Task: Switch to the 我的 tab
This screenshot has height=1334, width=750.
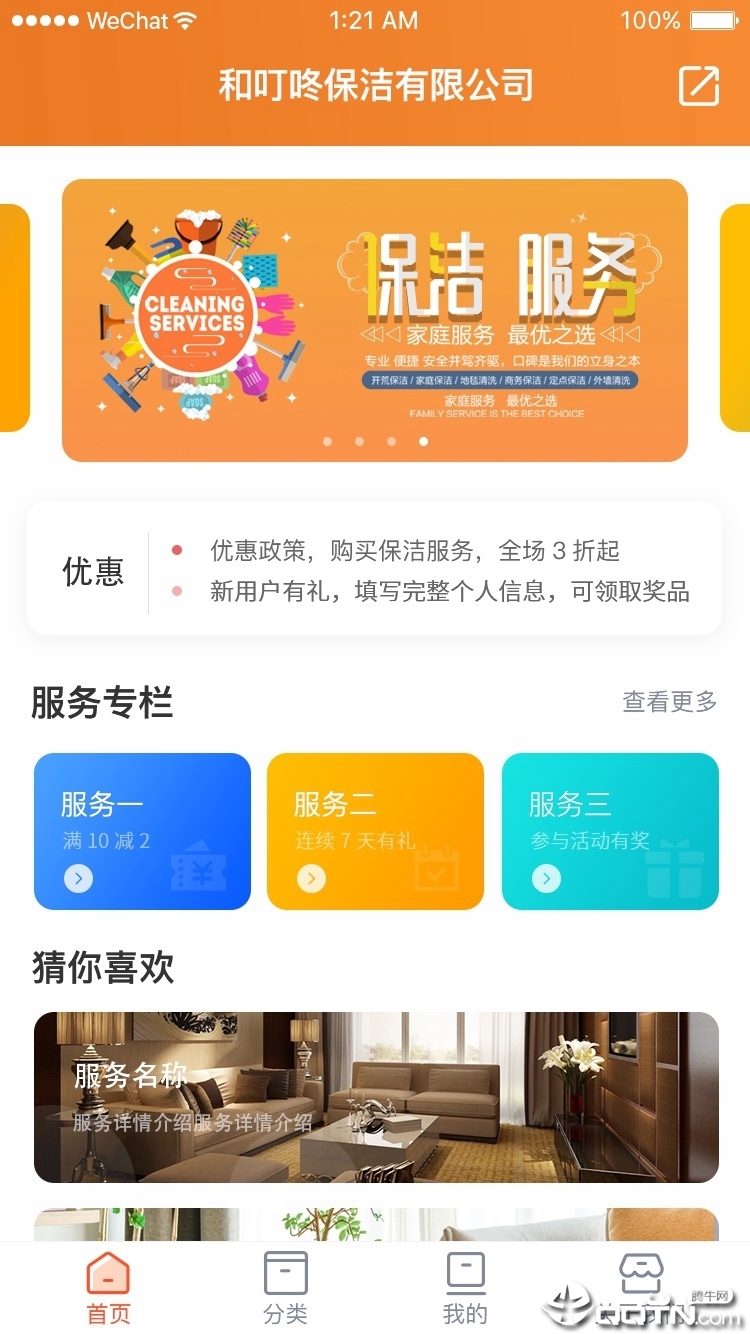Action: [464, 1290]
